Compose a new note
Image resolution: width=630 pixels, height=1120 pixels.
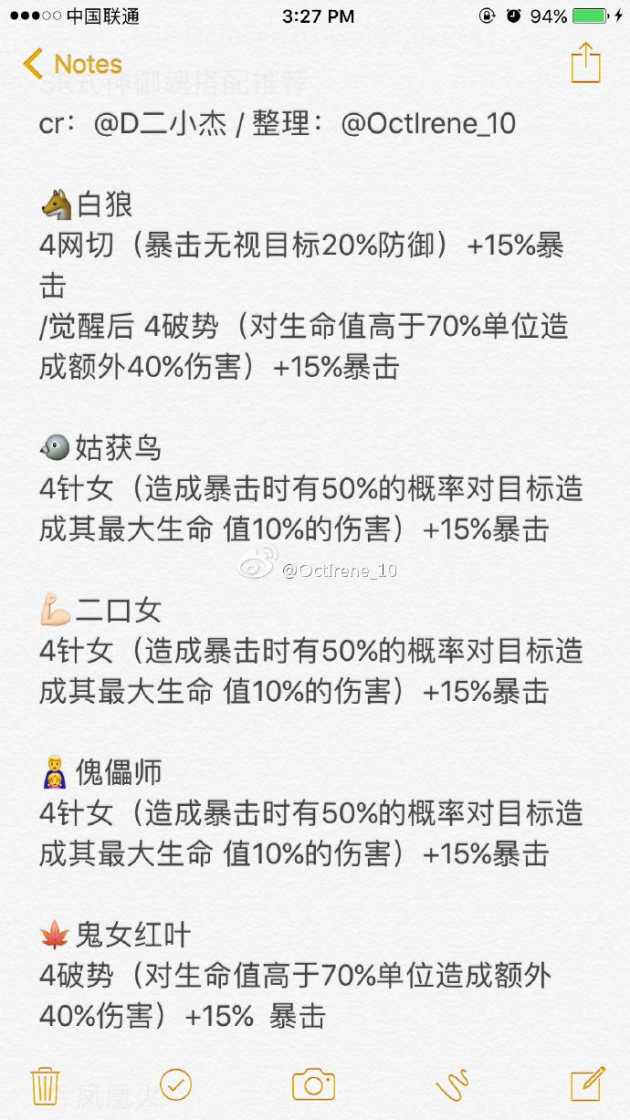click(x=587, y=1084)
